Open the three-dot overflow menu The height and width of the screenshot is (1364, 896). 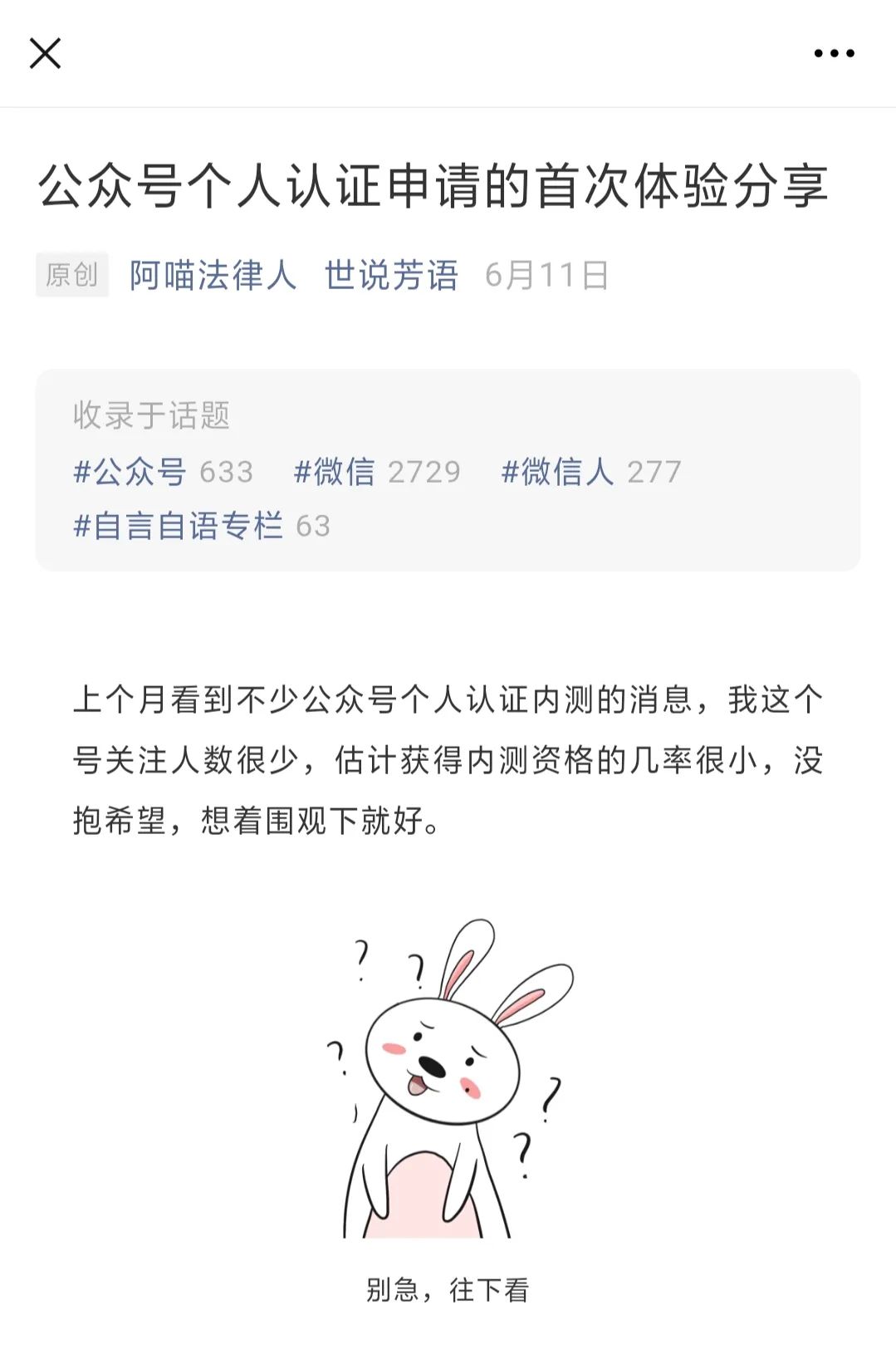pos(834,53)
